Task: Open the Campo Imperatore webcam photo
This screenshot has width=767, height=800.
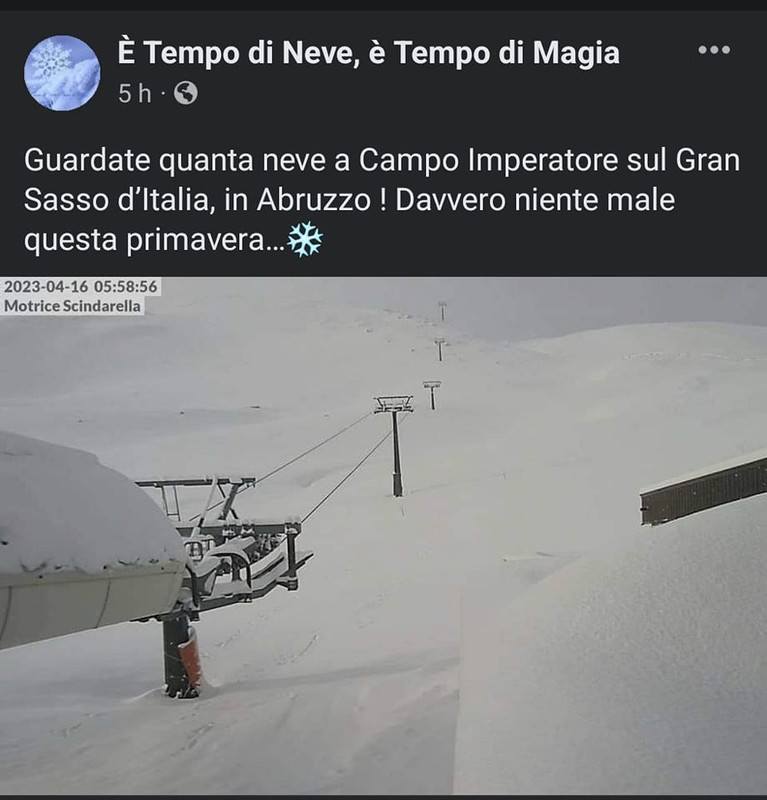Action: point(383,535)
